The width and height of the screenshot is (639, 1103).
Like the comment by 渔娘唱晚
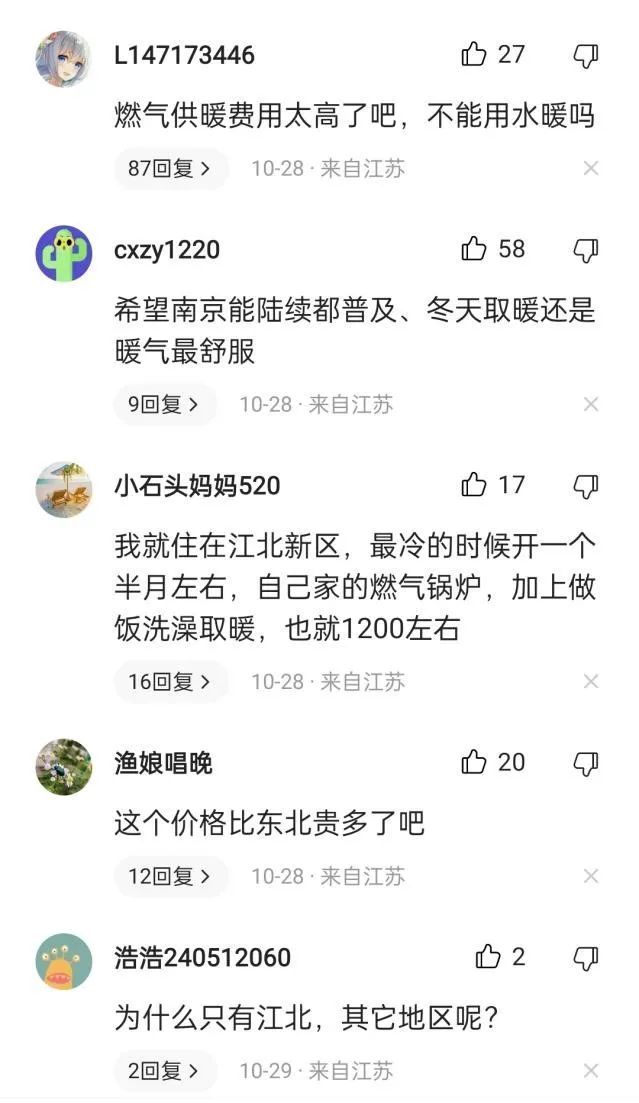pos(475,763)
